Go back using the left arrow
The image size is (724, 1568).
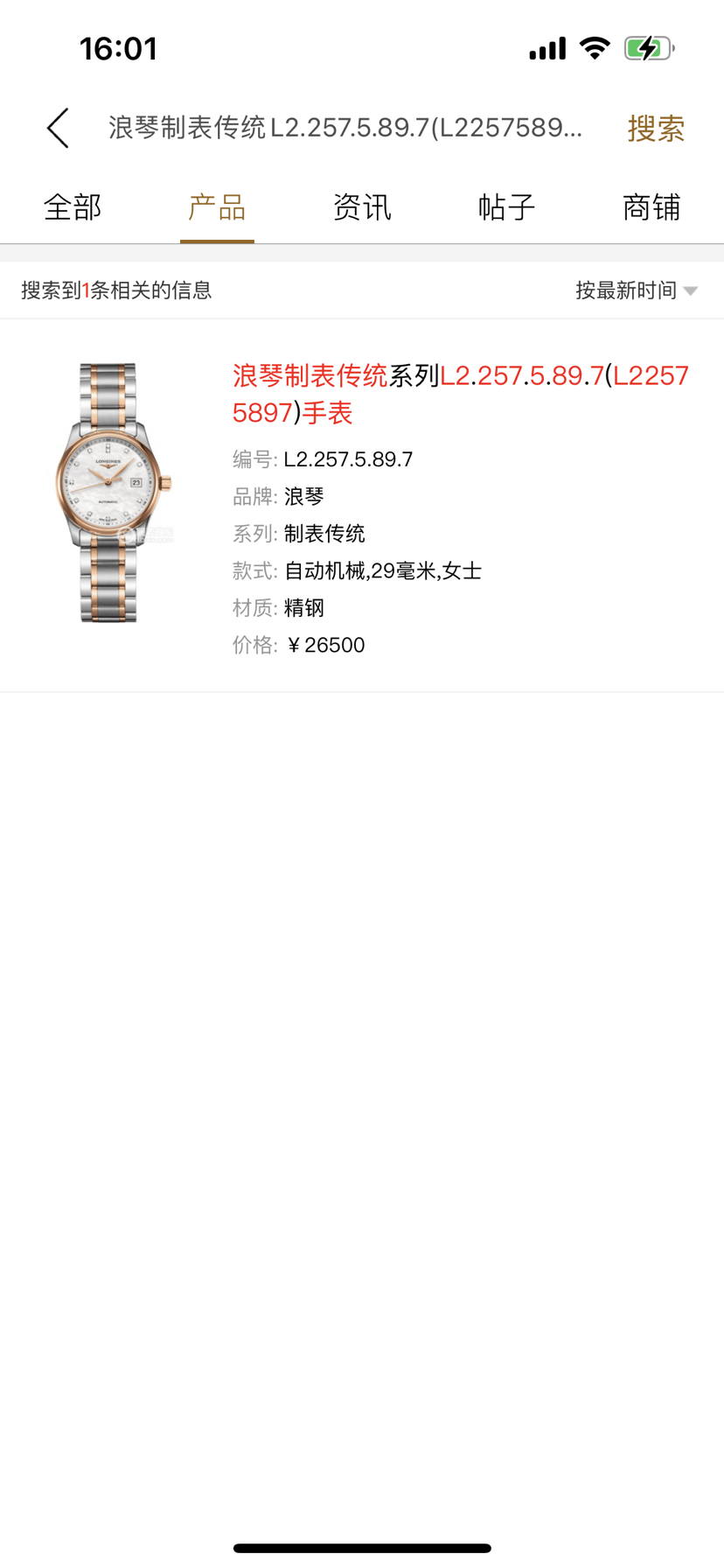[x=58, y=129]
